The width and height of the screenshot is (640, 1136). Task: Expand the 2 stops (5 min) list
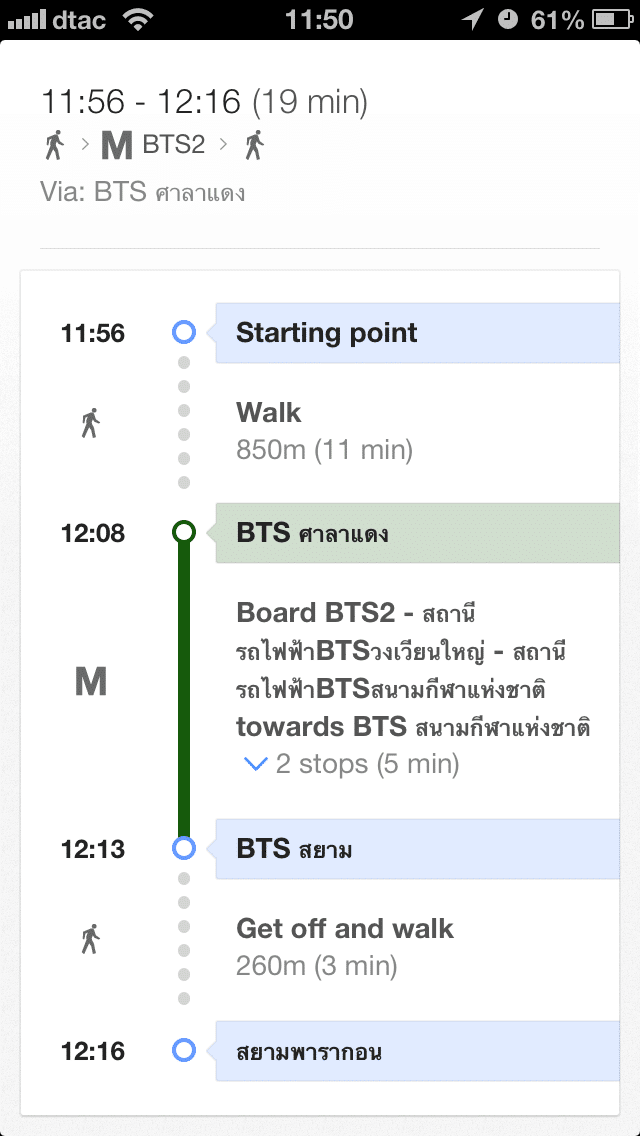point(352,764)
